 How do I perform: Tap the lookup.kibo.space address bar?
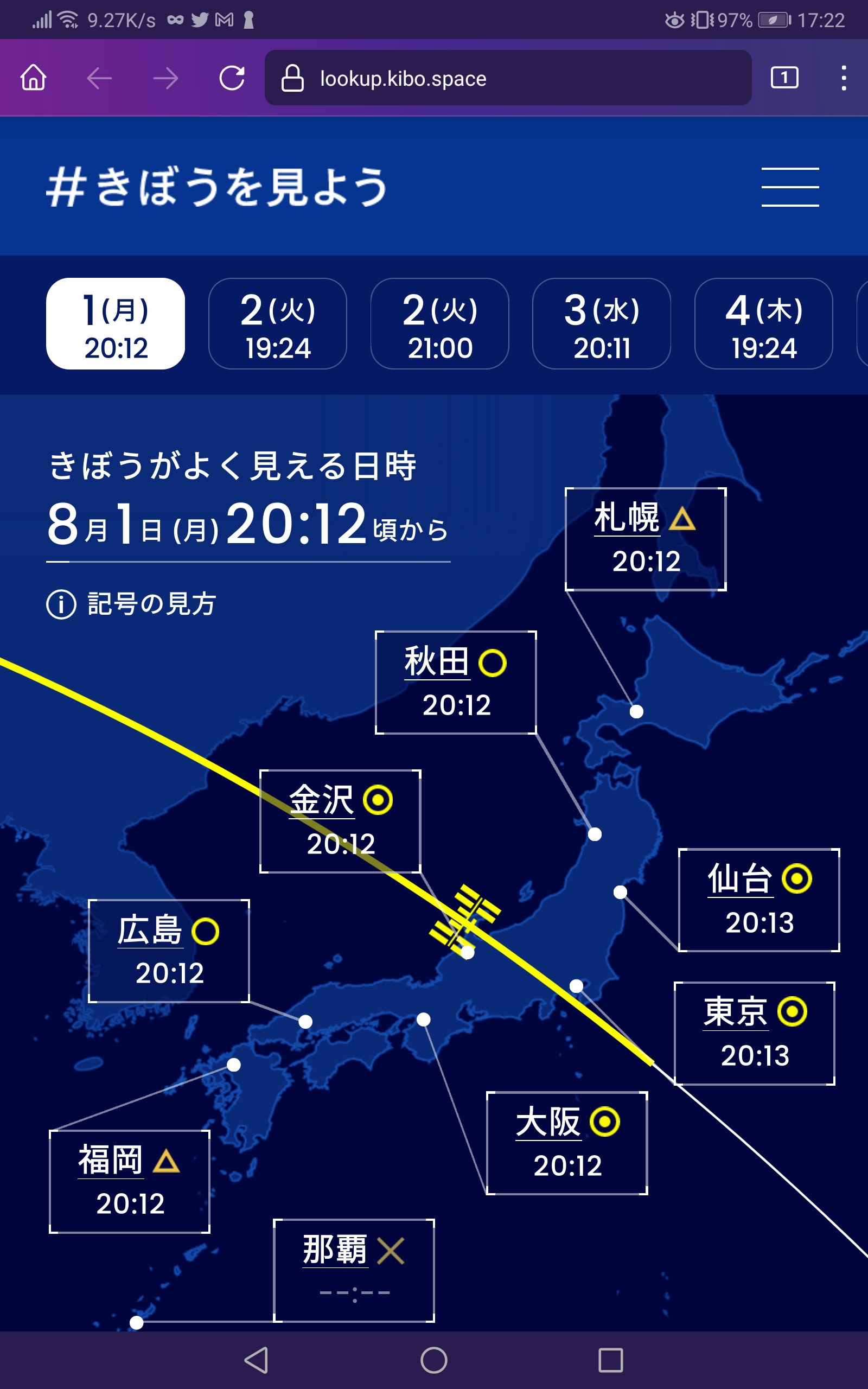click(508, 78)
